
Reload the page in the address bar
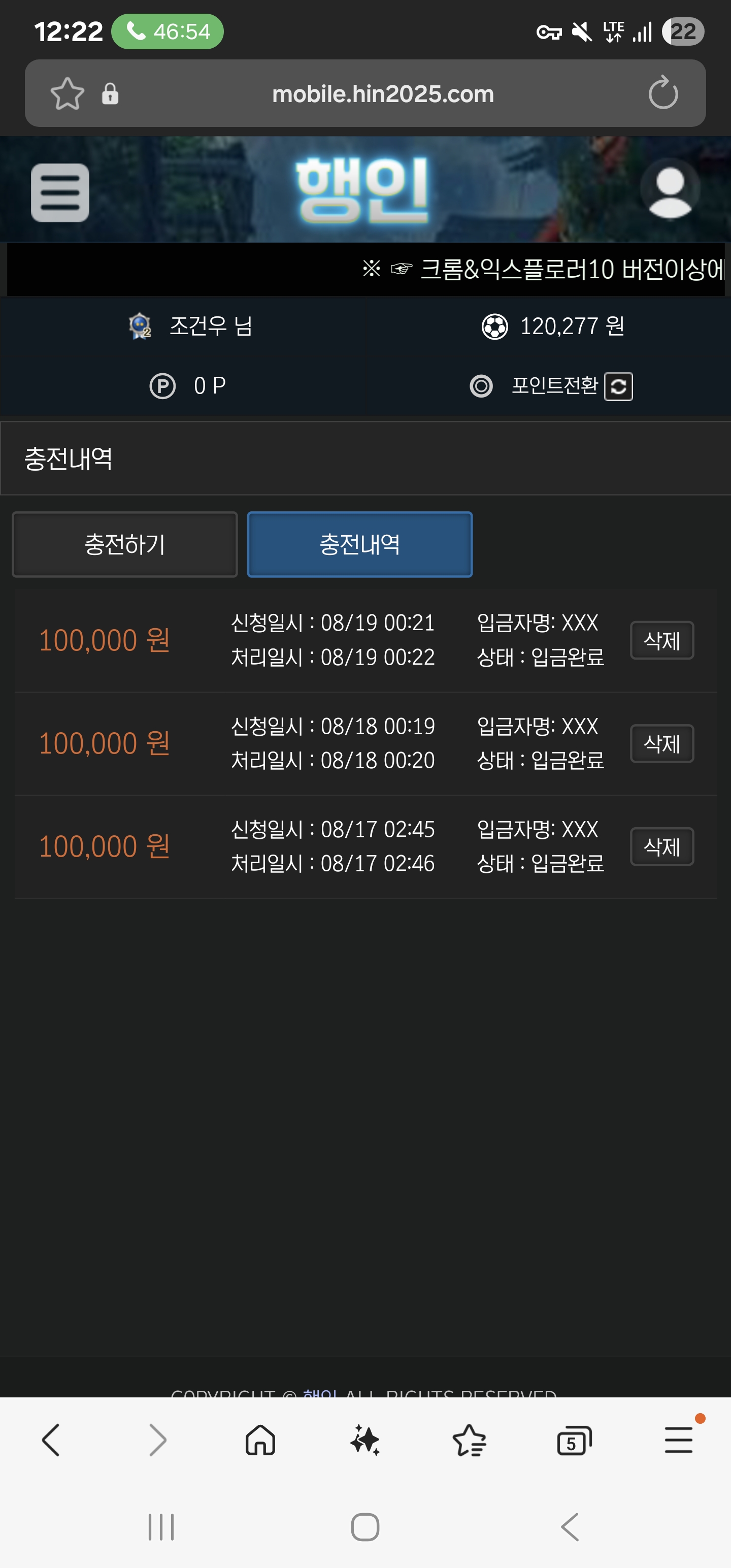pyautogui.click(x=663, y=93)
